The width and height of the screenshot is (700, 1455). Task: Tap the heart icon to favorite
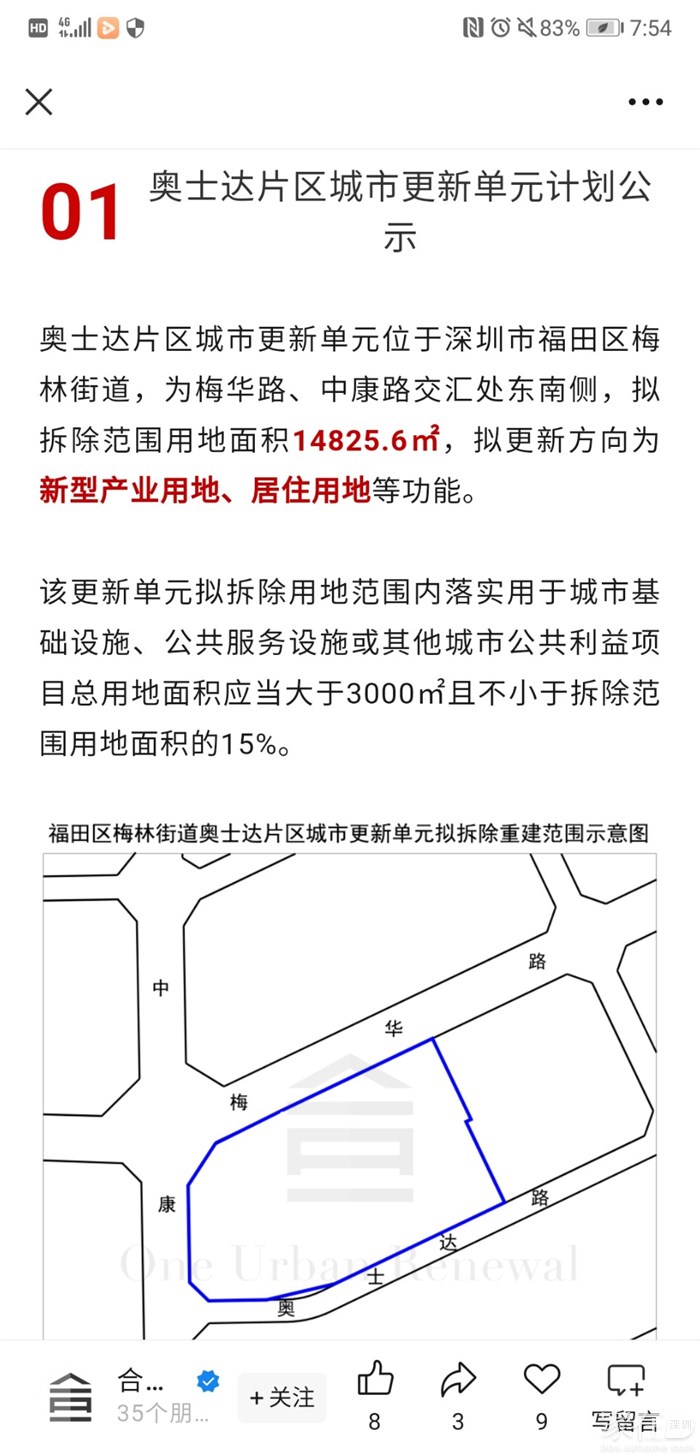(x=542, y=1380)
